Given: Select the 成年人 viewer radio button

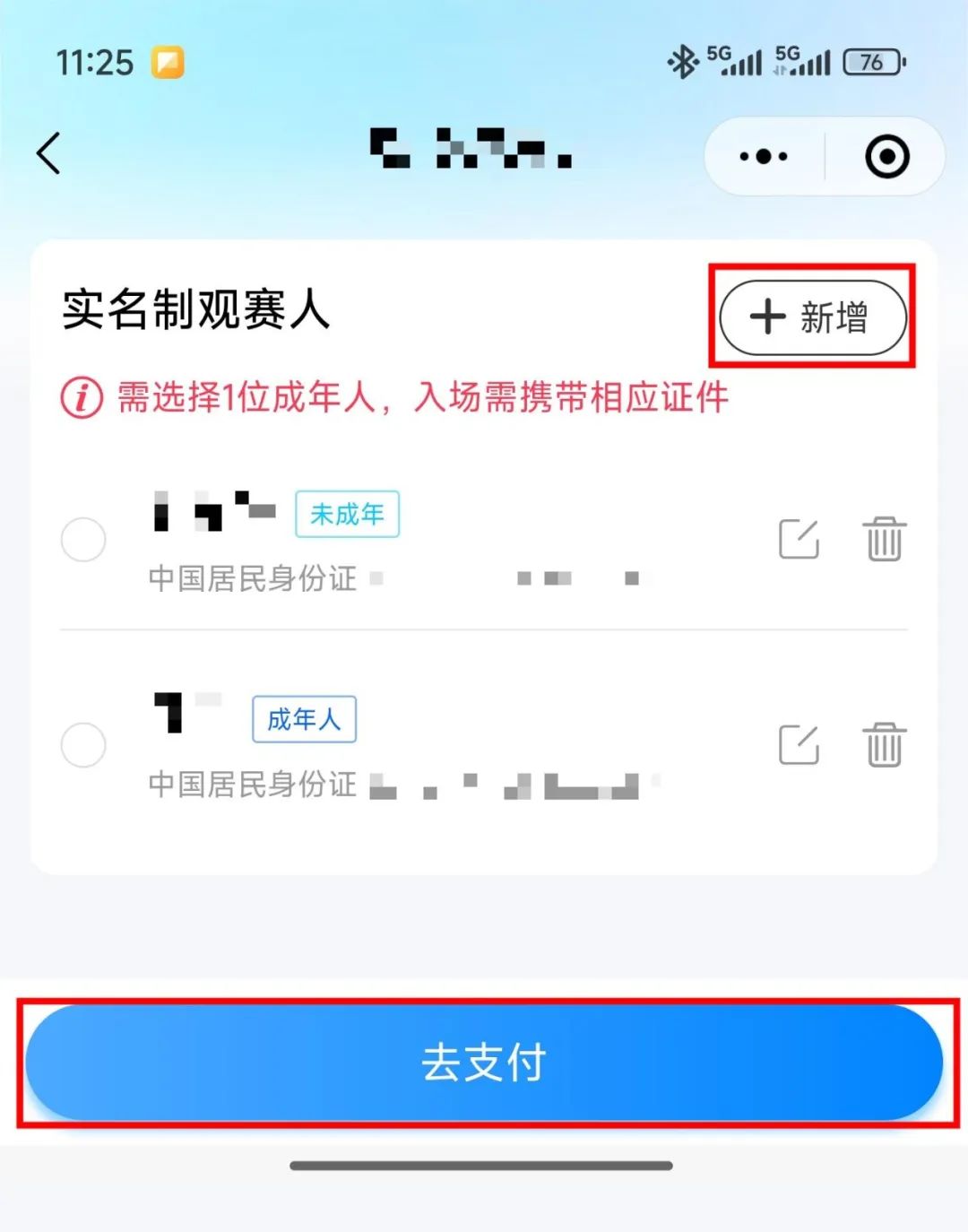Looking at the screenshot, I should point(83,745).
